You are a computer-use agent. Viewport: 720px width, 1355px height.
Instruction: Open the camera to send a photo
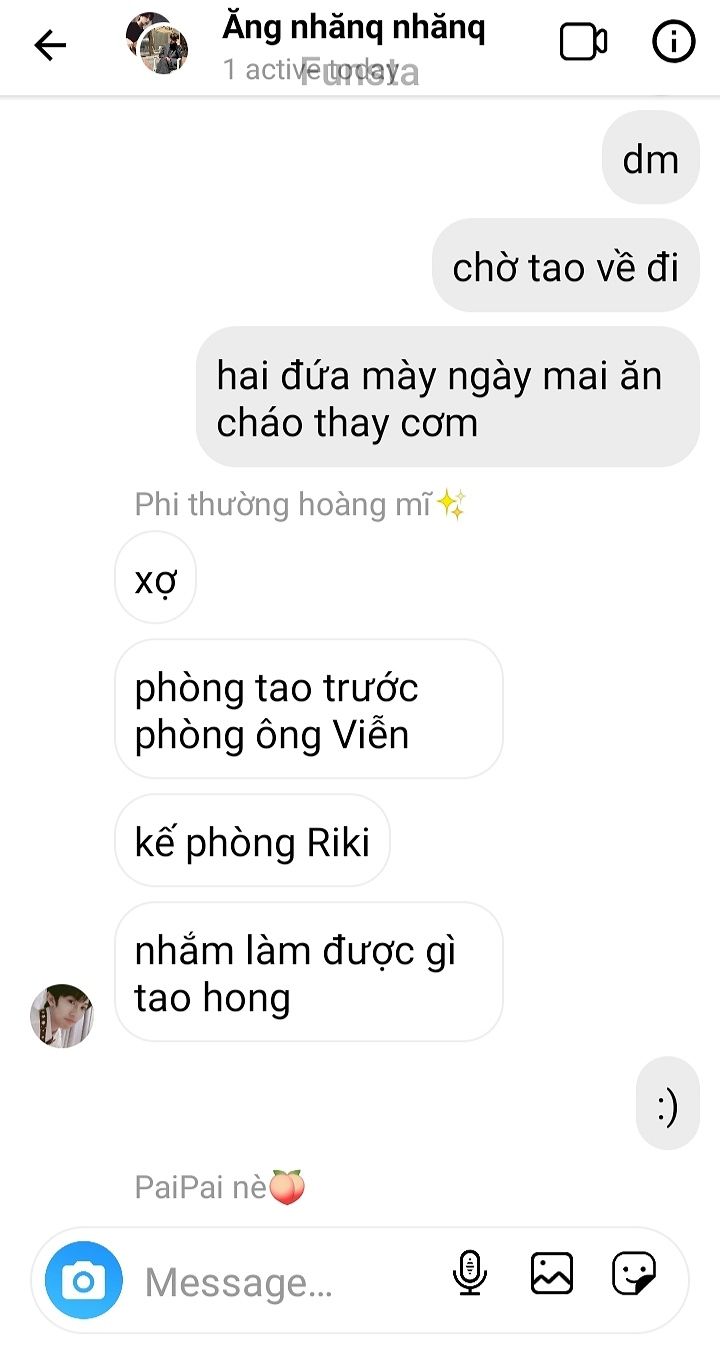point(83,1281)
